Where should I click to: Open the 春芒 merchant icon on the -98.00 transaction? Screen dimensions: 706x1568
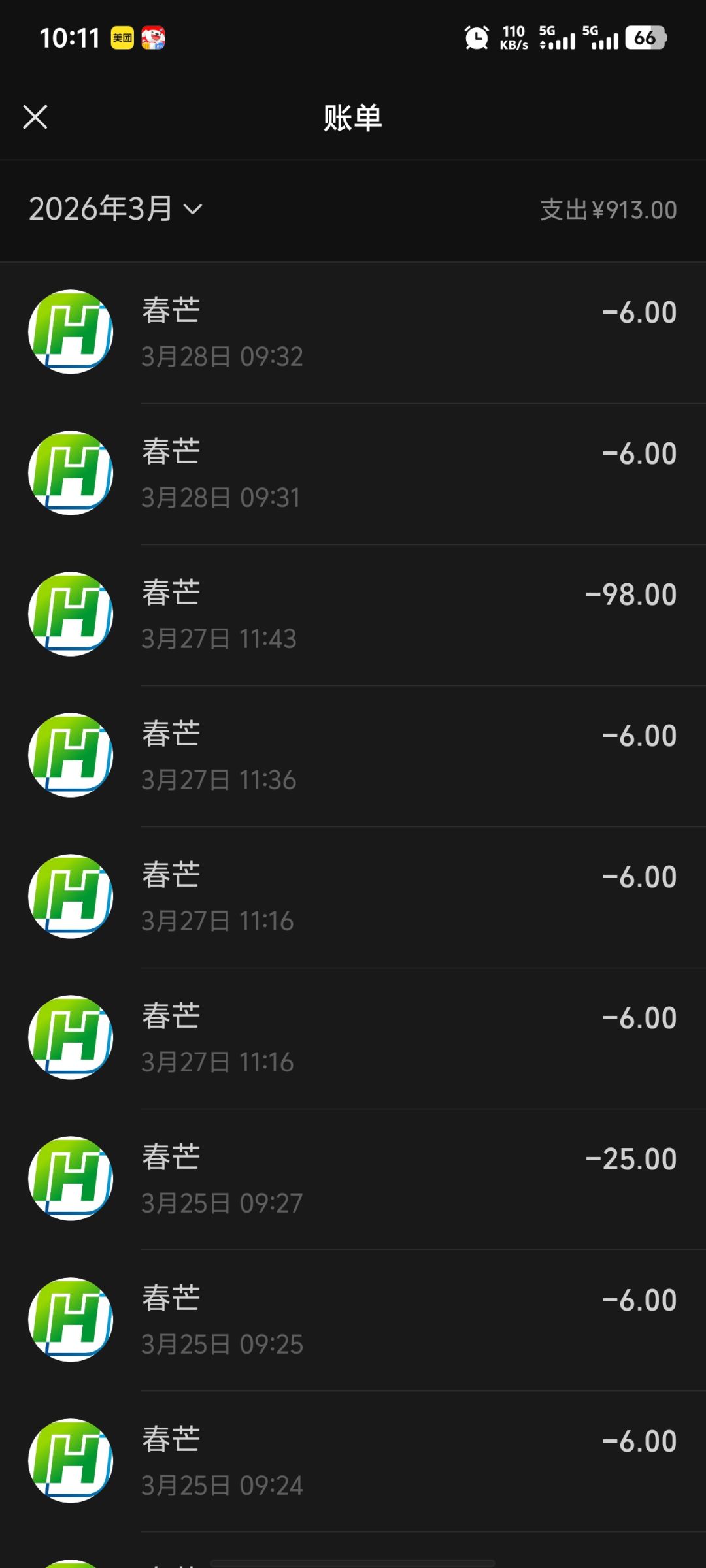click(x=71, y=613)
